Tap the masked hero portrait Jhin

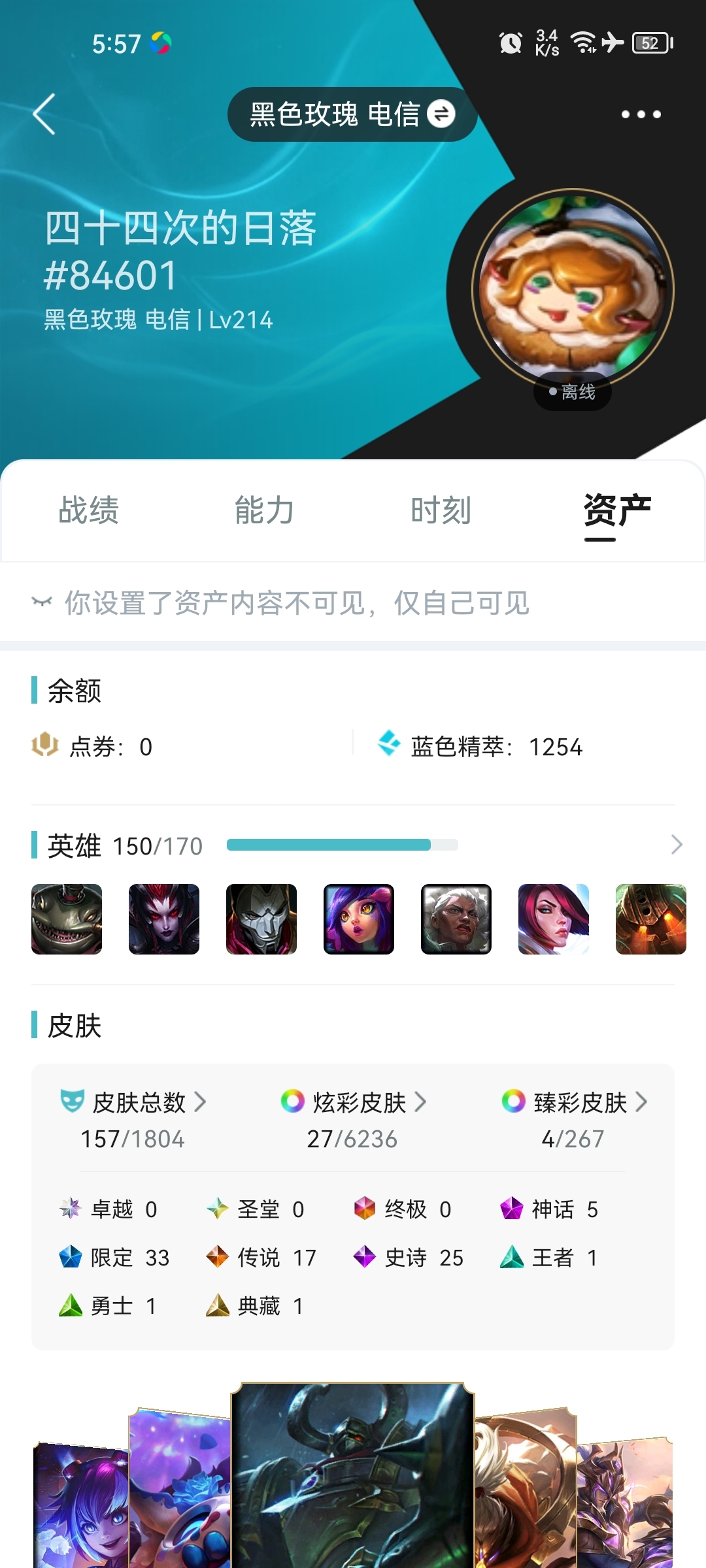click(261, 919)
